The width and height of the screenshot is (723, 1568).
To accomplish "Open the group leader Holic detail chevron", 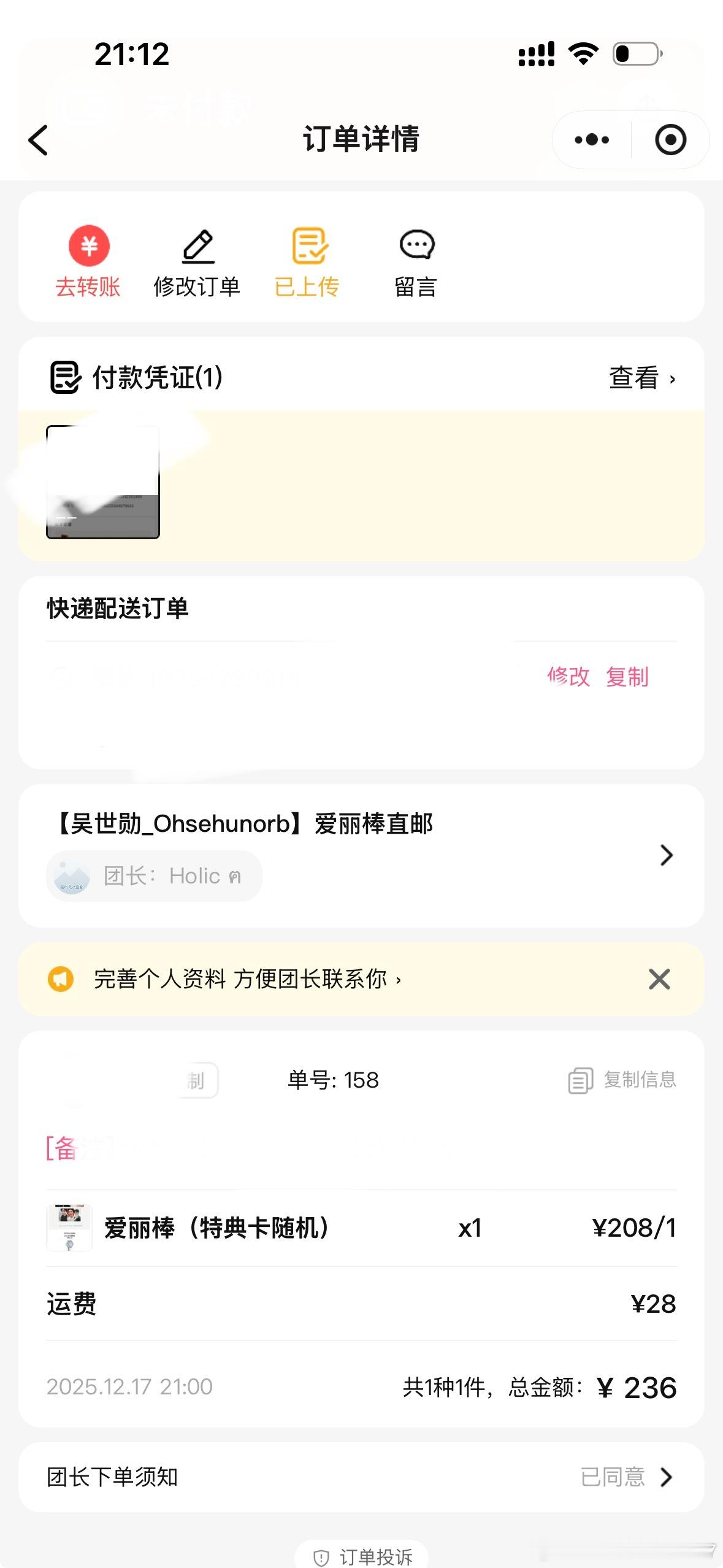I will (666, 855).
